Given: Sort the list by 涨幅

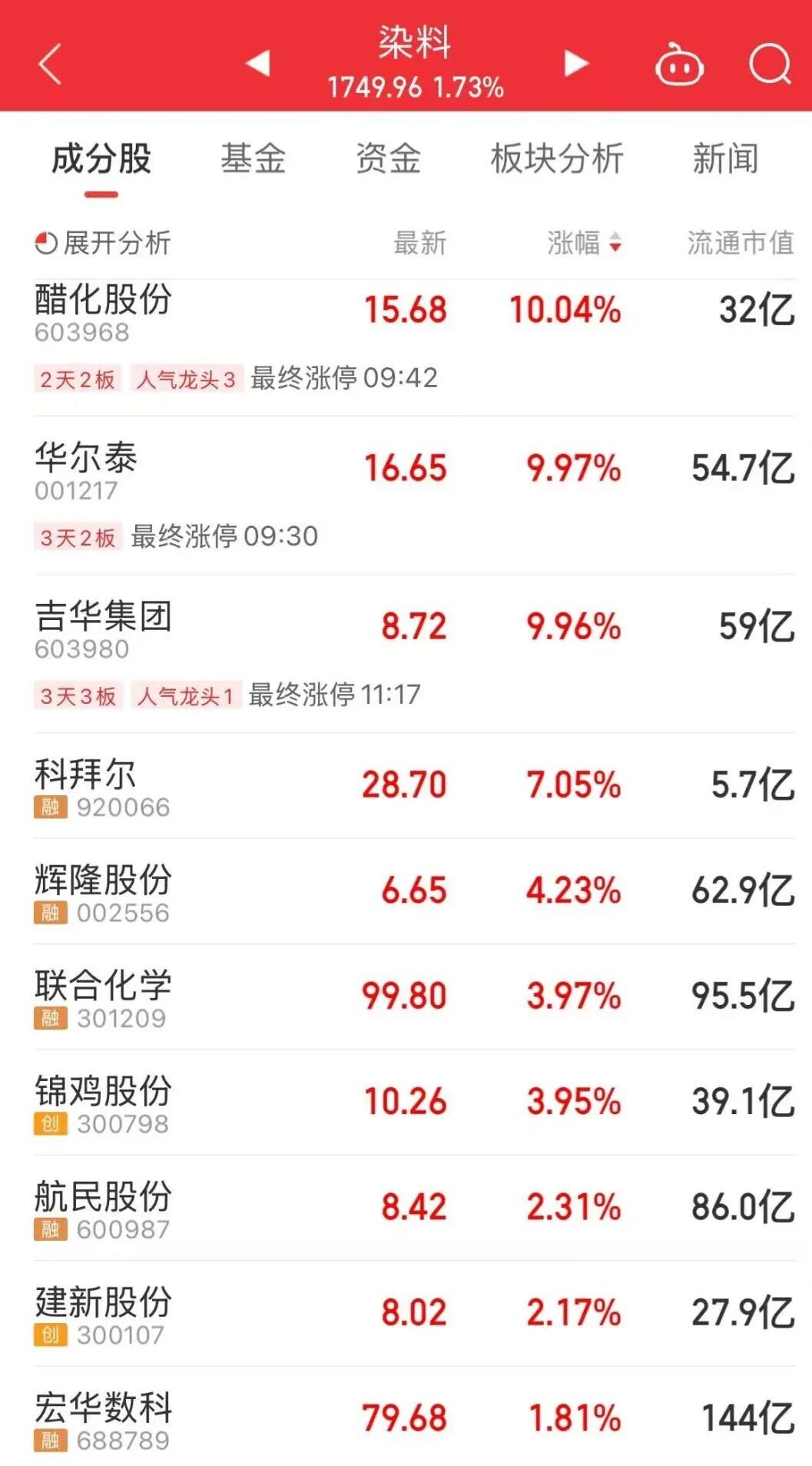Looking at the screenshot, I should tap(584, 243).
